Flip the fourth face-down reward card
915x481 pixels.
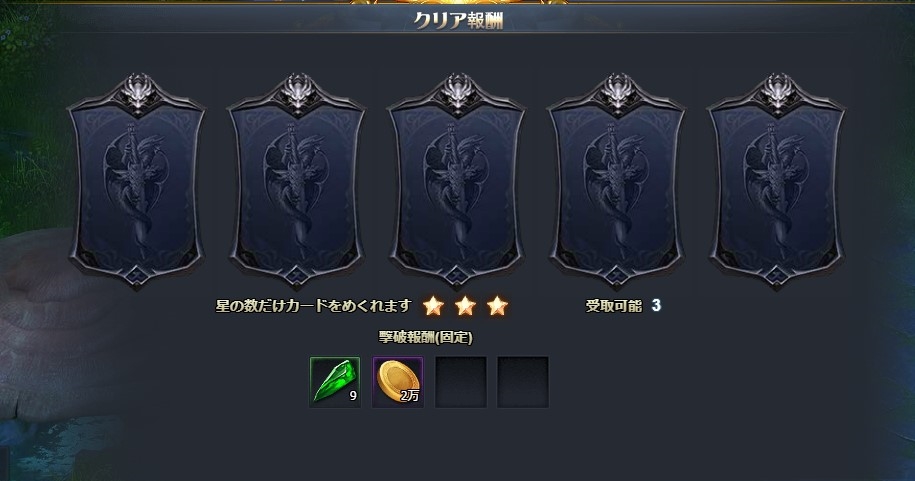pyautogui.click(x=617, y=182)
